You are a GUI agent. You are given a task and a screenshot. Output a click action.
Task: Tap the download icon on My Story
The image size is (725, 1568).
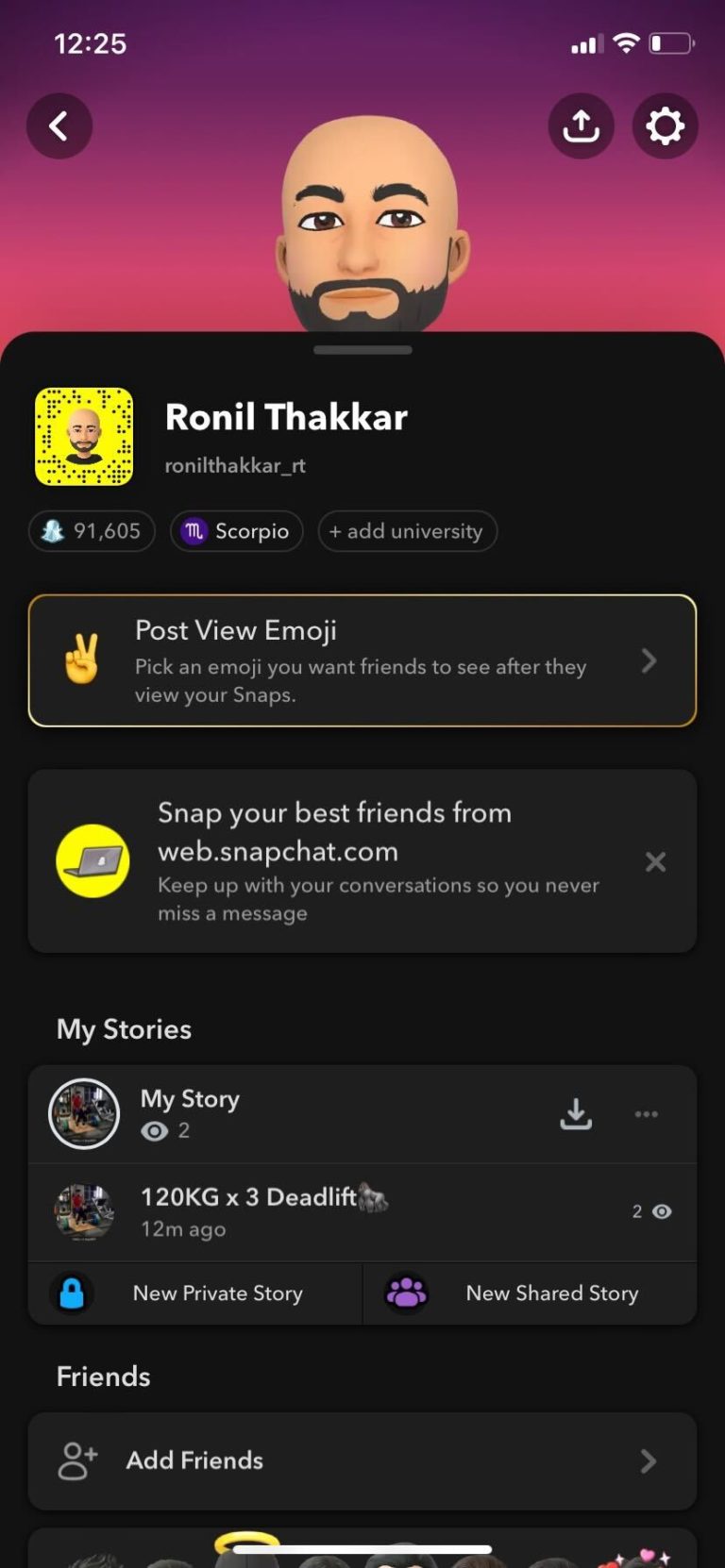point(576,1113)
